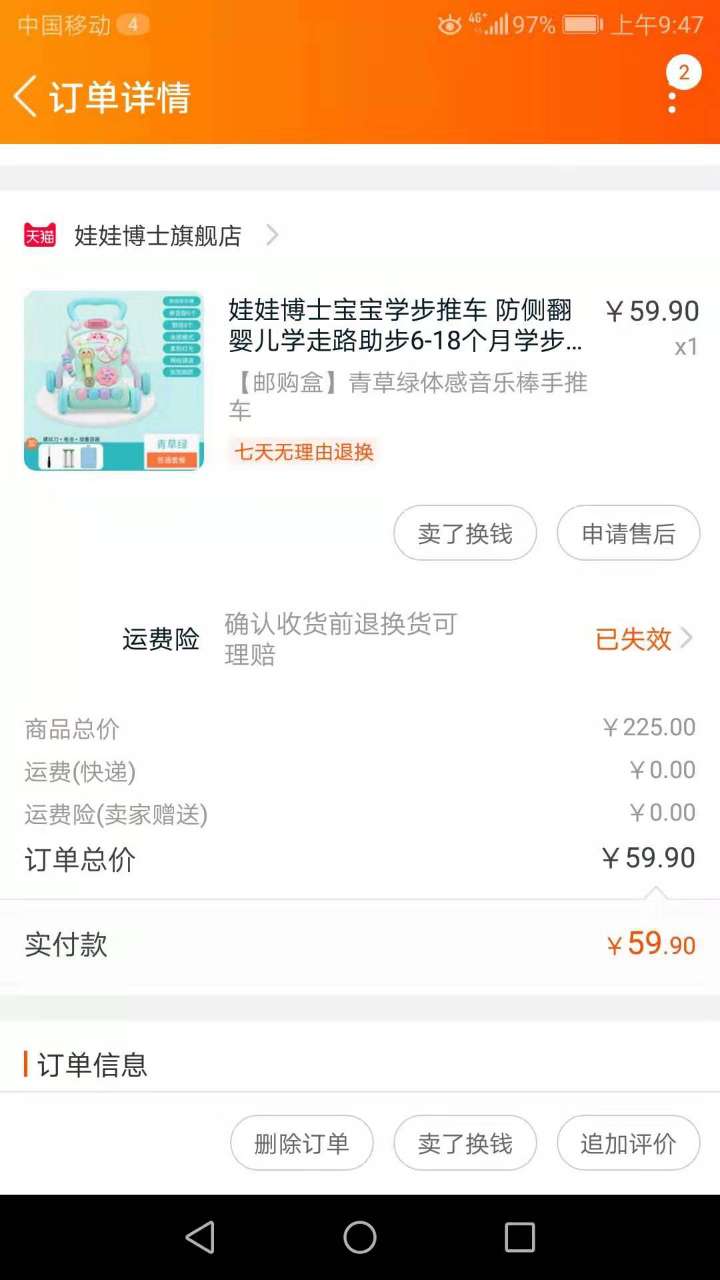Open recent apps from navigation bar

(x=519, y=1237)
